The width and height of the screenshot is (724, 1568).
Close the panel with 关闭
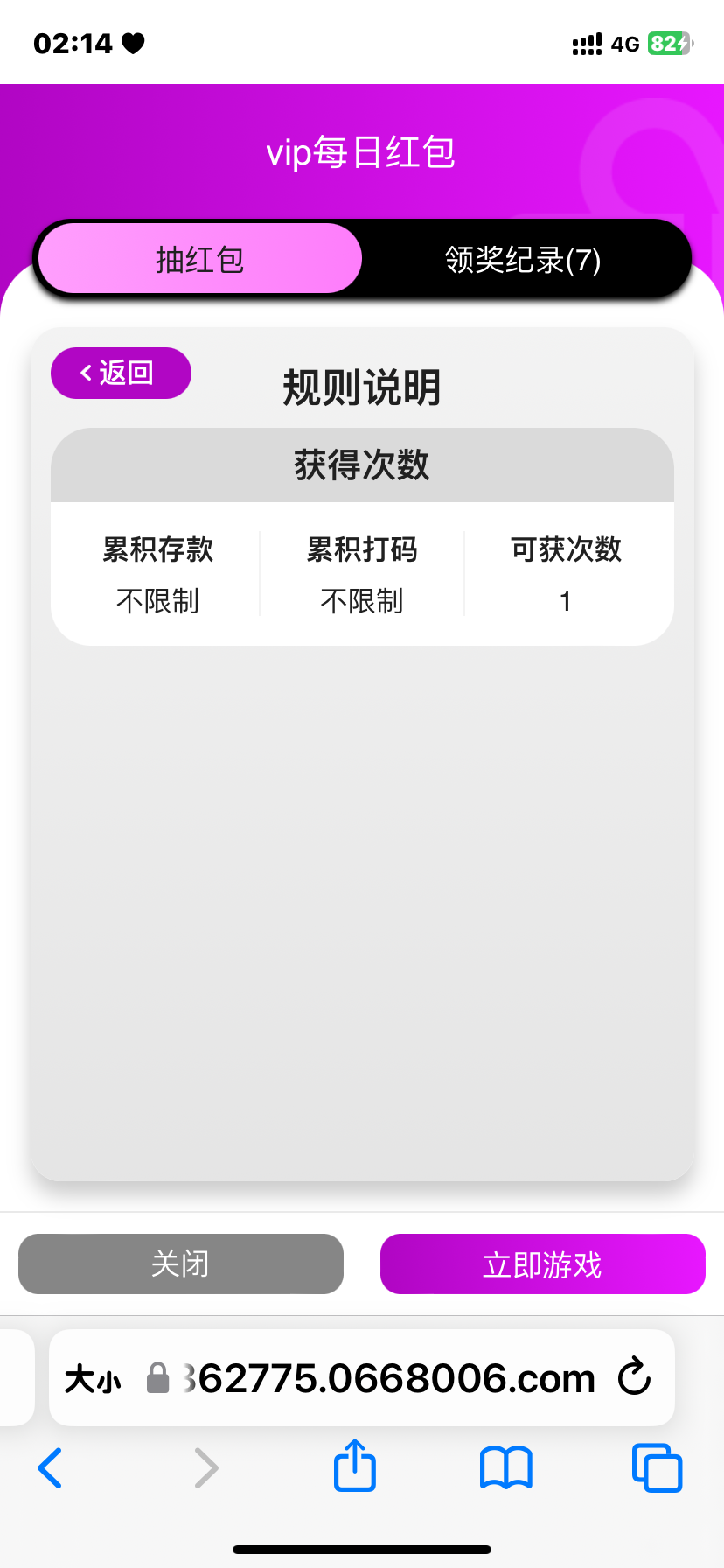[181, 1263]
